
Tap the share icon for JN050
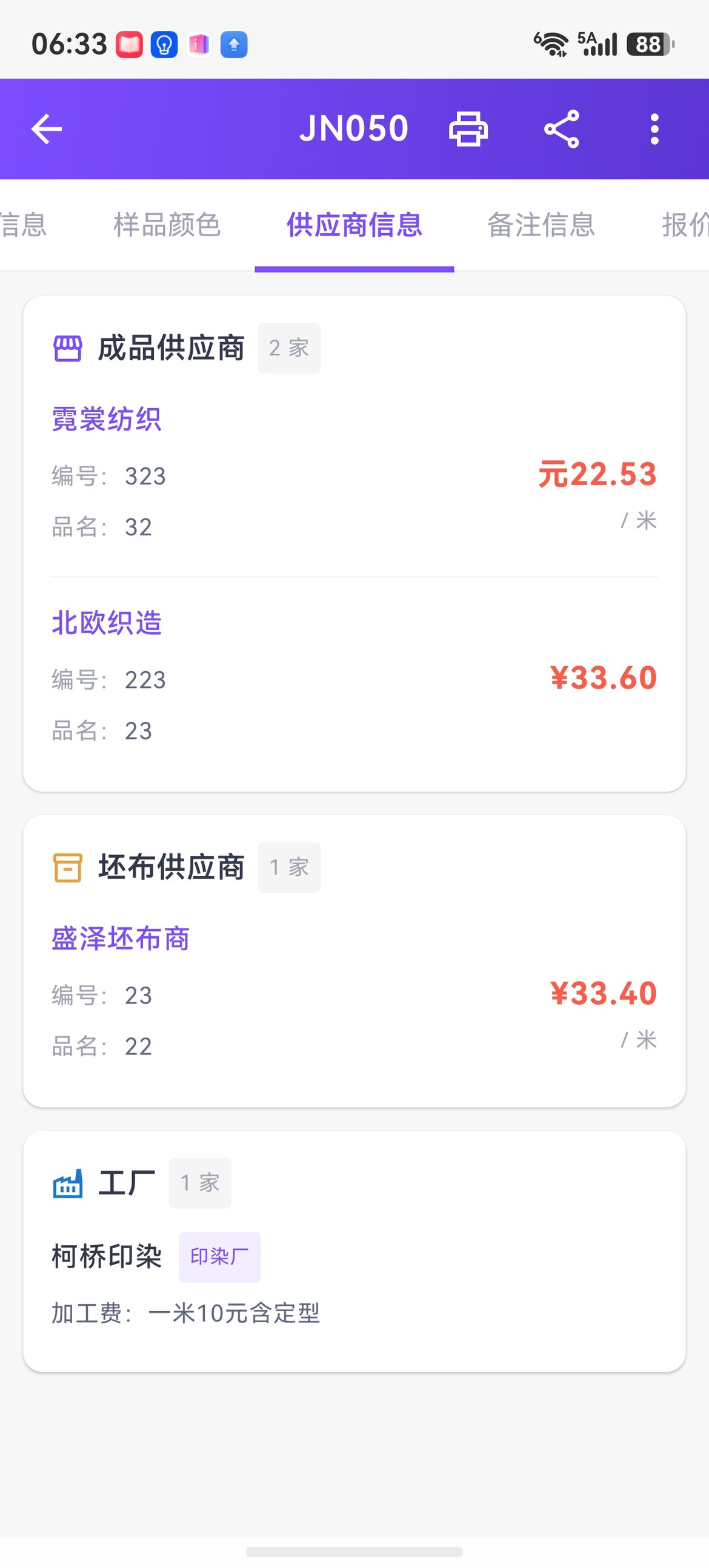(563, 128)
